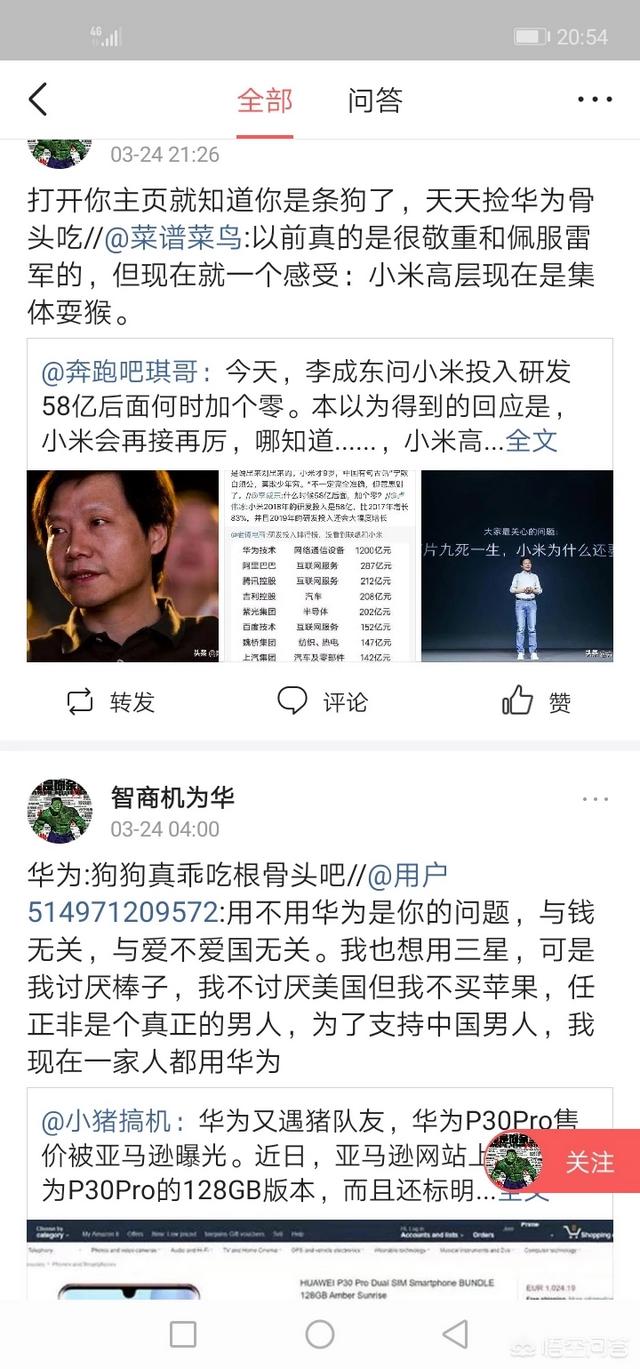Go back using the top-left arrow
The width and height of the screenshot is (640, 1369).
pos(38,100)
